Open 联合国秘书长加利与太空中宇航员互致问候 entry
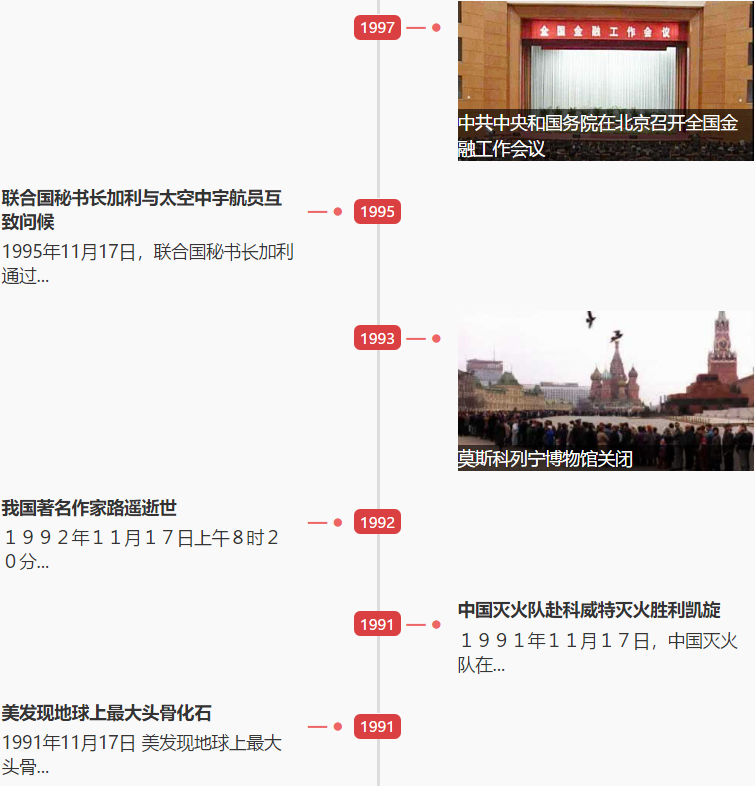The height and width of the screenshot is (786, 755). coord(142,210)
